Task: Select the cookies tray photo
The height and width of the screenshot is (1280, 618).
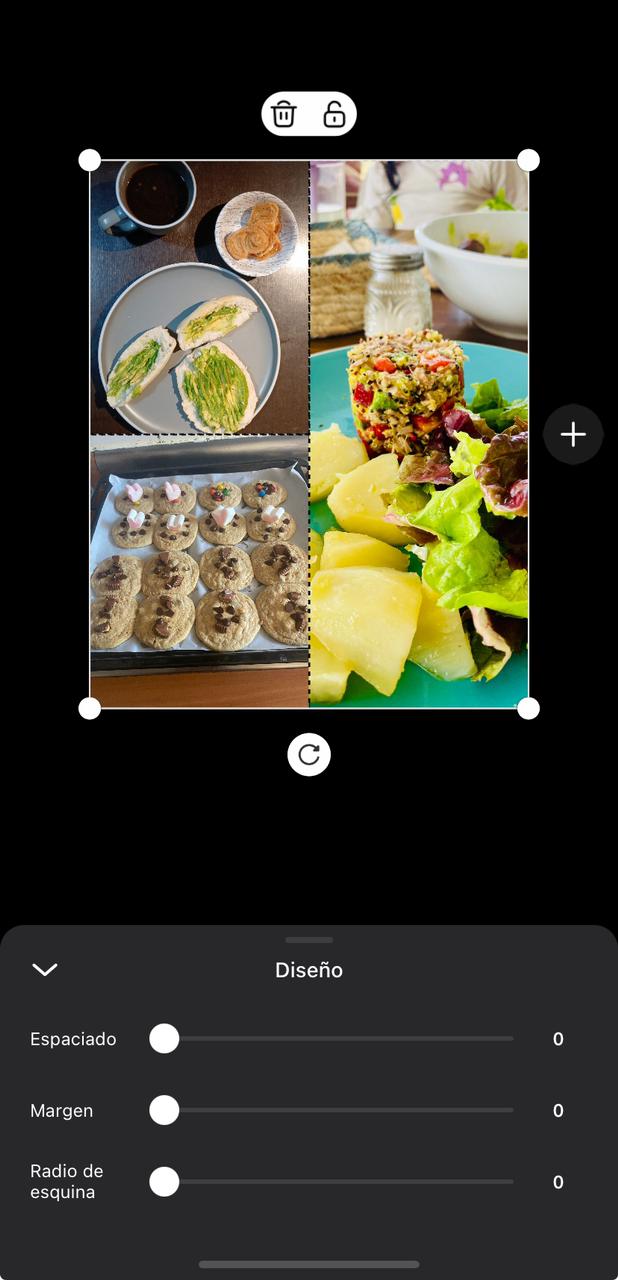Action: coord(199,570)
